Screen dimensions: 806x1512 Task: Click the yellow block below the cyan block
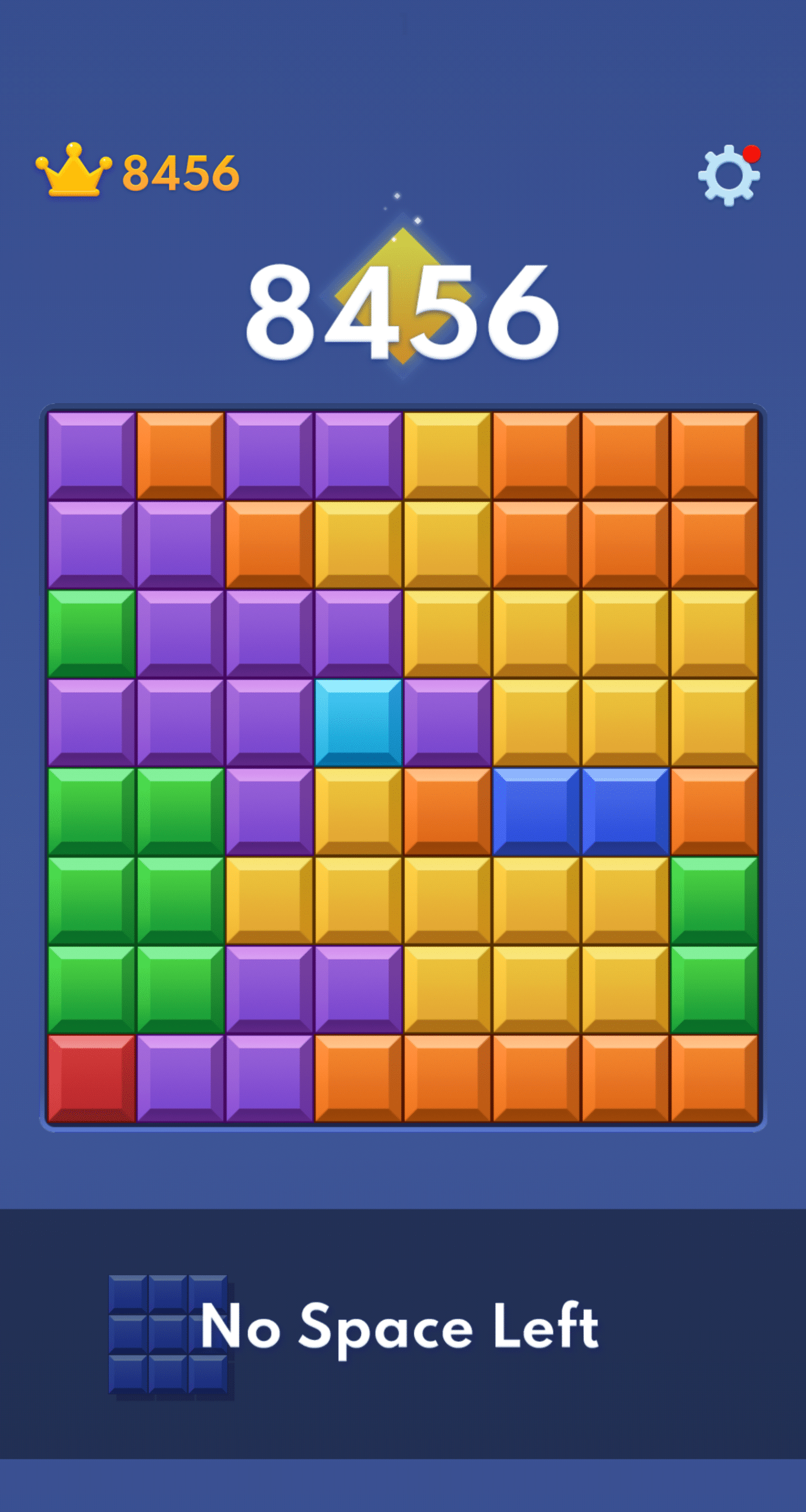tap(356, 809)
